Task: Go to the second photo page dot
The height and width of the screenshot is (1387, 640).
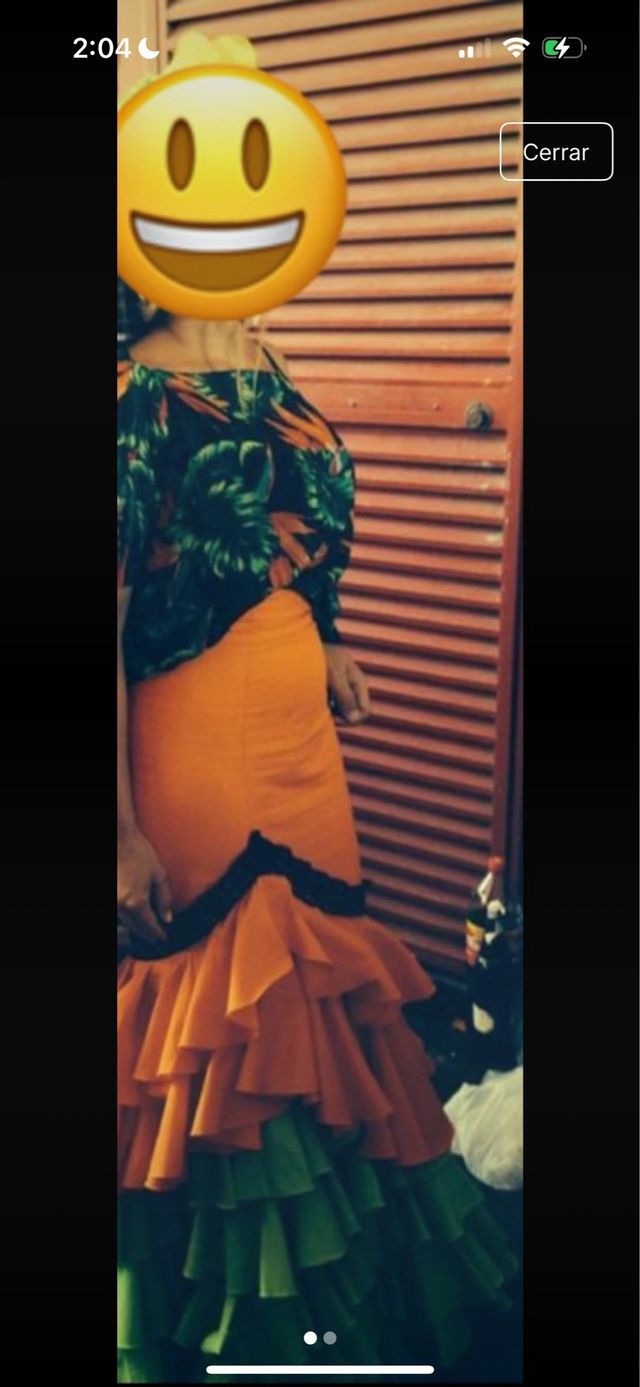Action: (330, 1338)
